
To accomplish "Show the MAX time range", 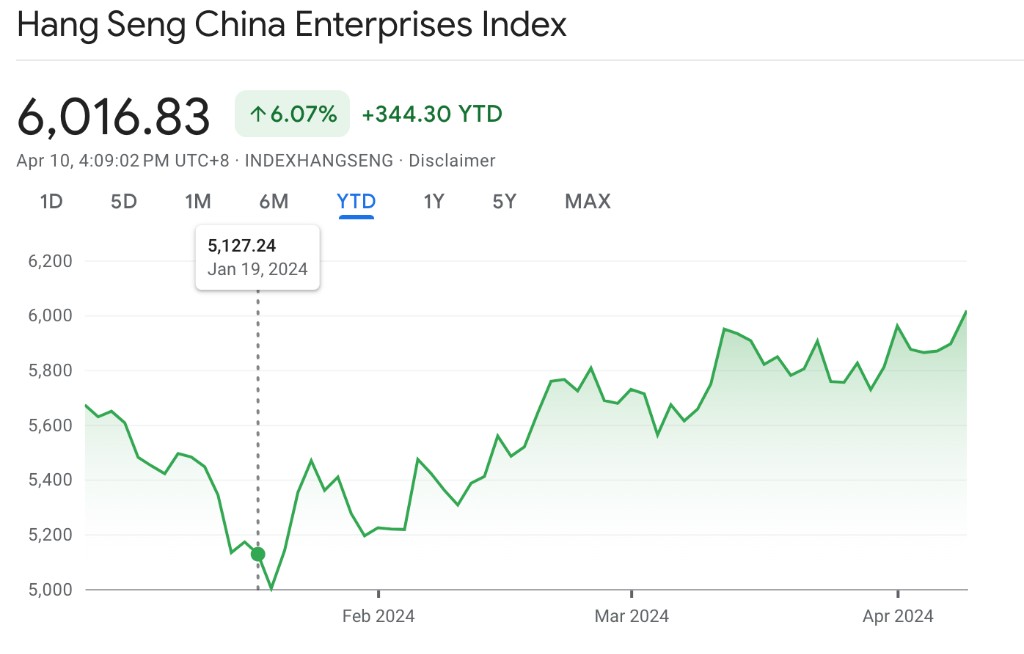I will 587,201.
